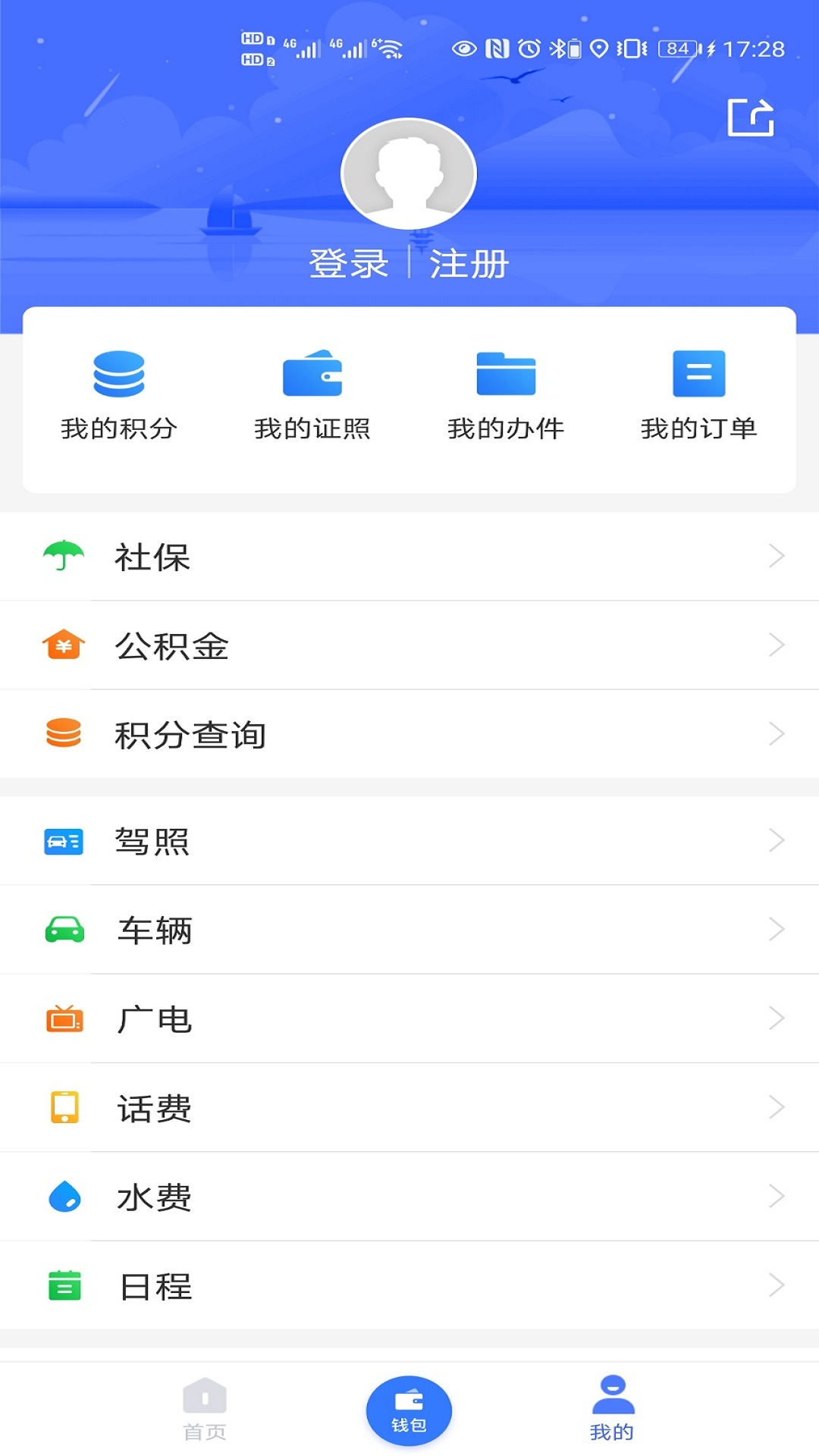
Task: Select the 水费 water bill row
Action: click(x=409, y=1197)
